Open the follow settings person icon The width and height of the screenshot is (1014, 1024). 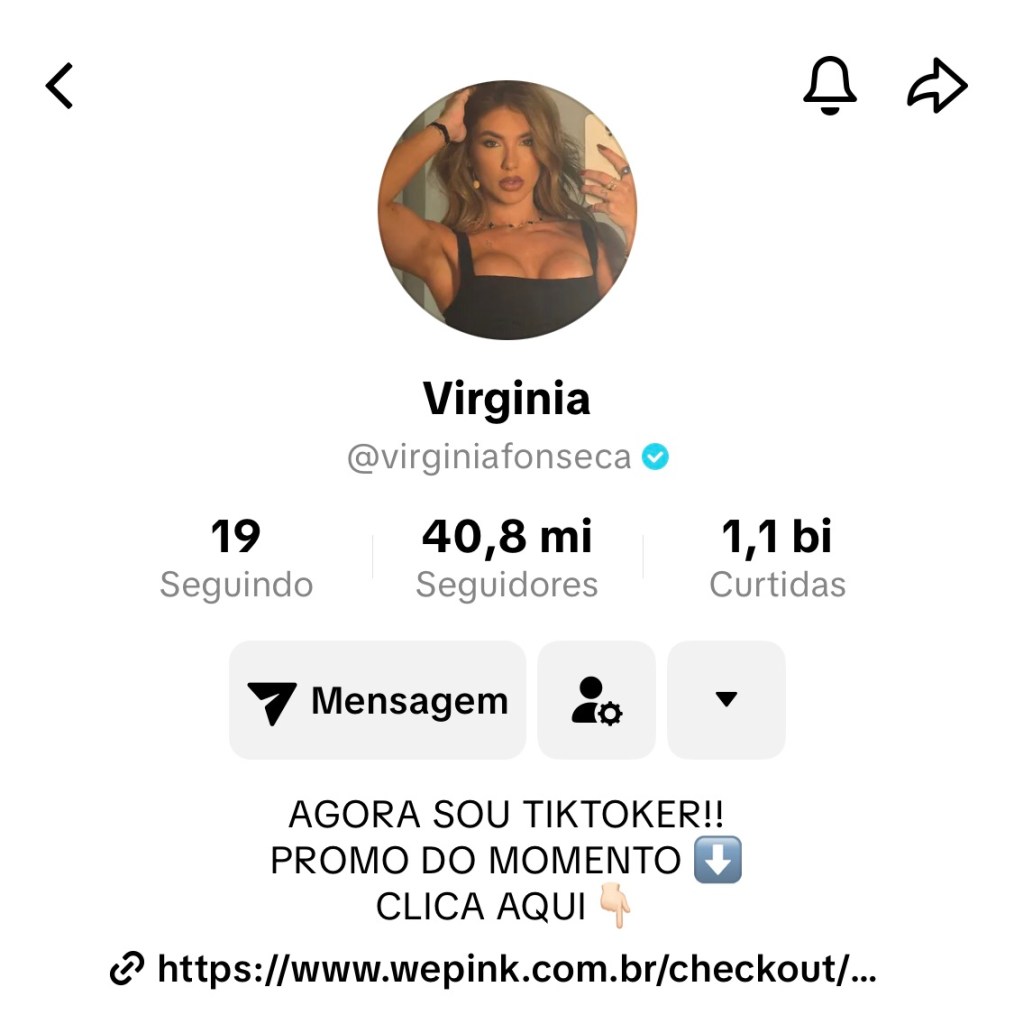pos(596,701)
